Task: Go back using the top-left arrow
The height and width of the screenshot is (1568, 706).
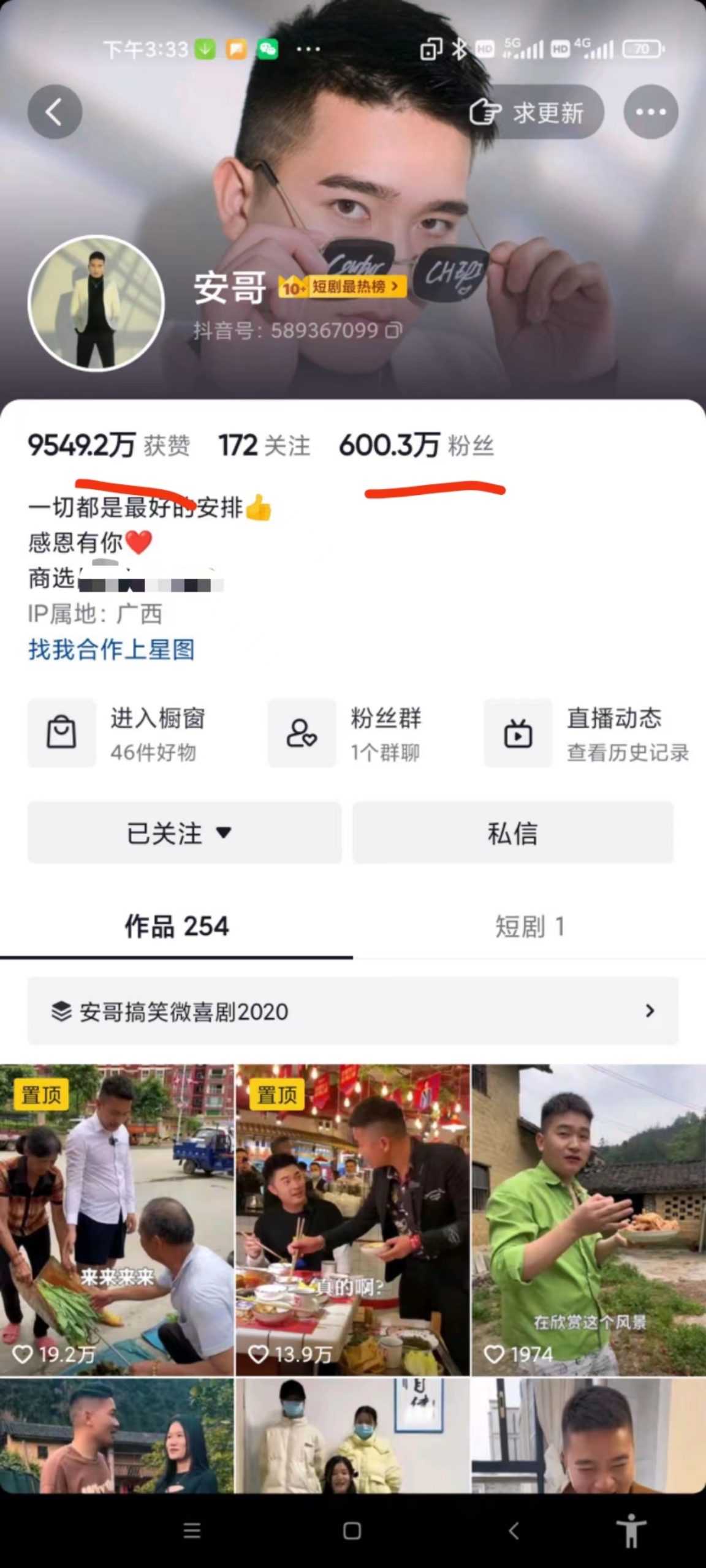Action: tap(55, 112)
